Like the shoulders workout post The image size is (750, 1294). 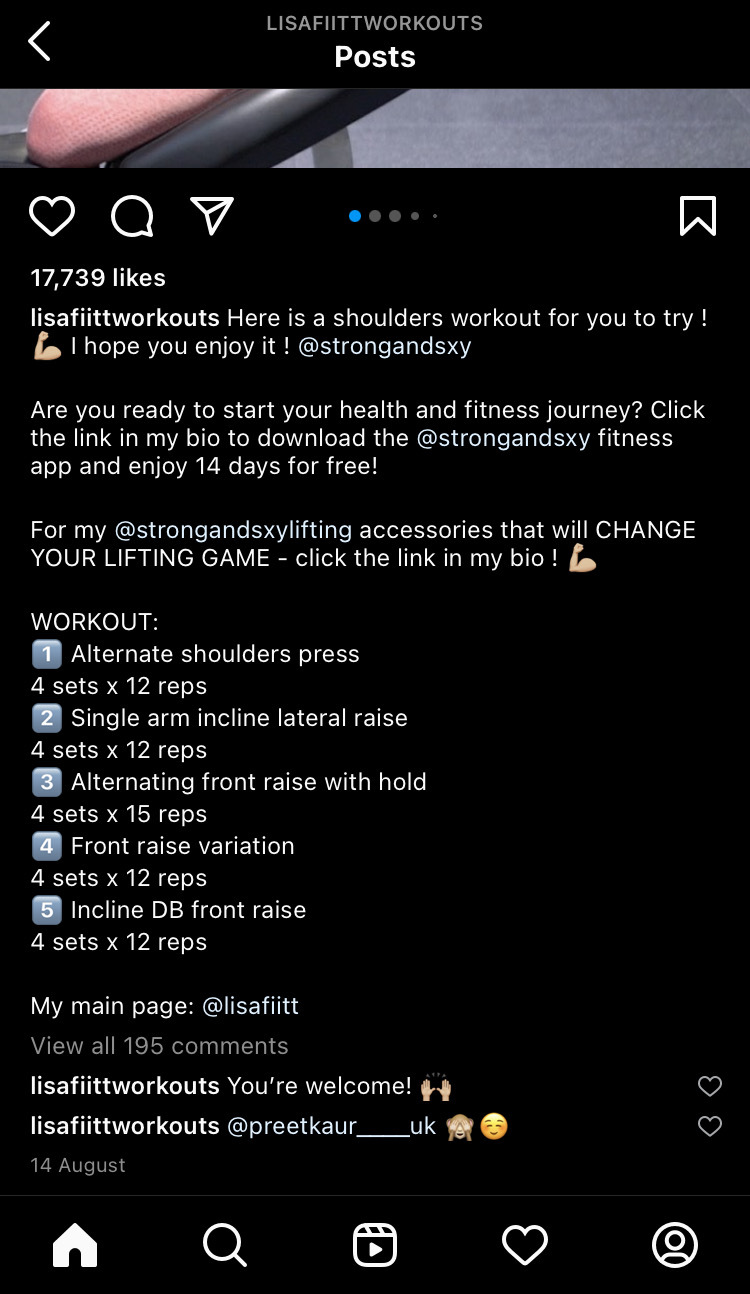pos(52,216)
